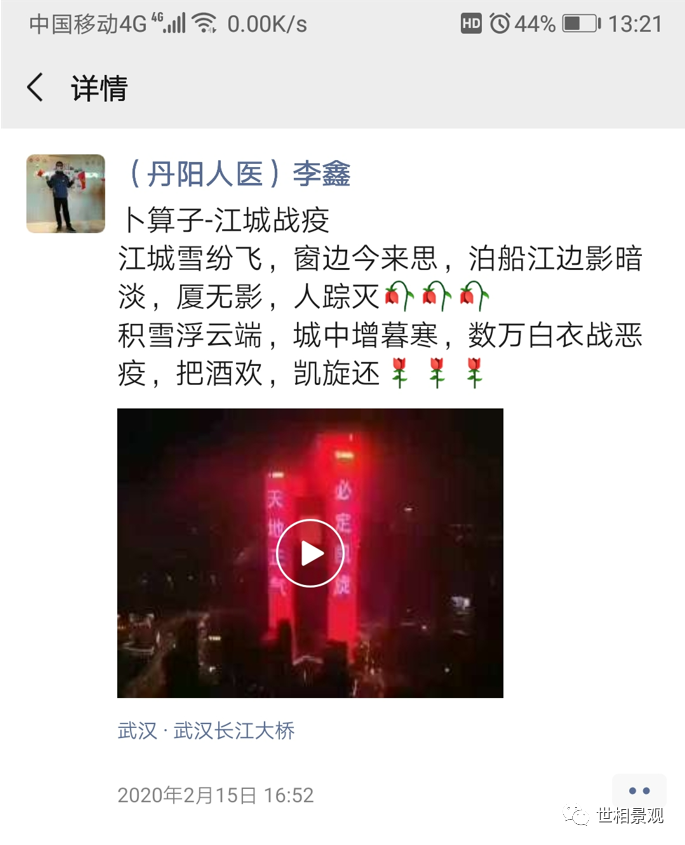Open the location 武汉·武汉长江大桥
This screenshot has height=845, width=685.
(206, 731)
